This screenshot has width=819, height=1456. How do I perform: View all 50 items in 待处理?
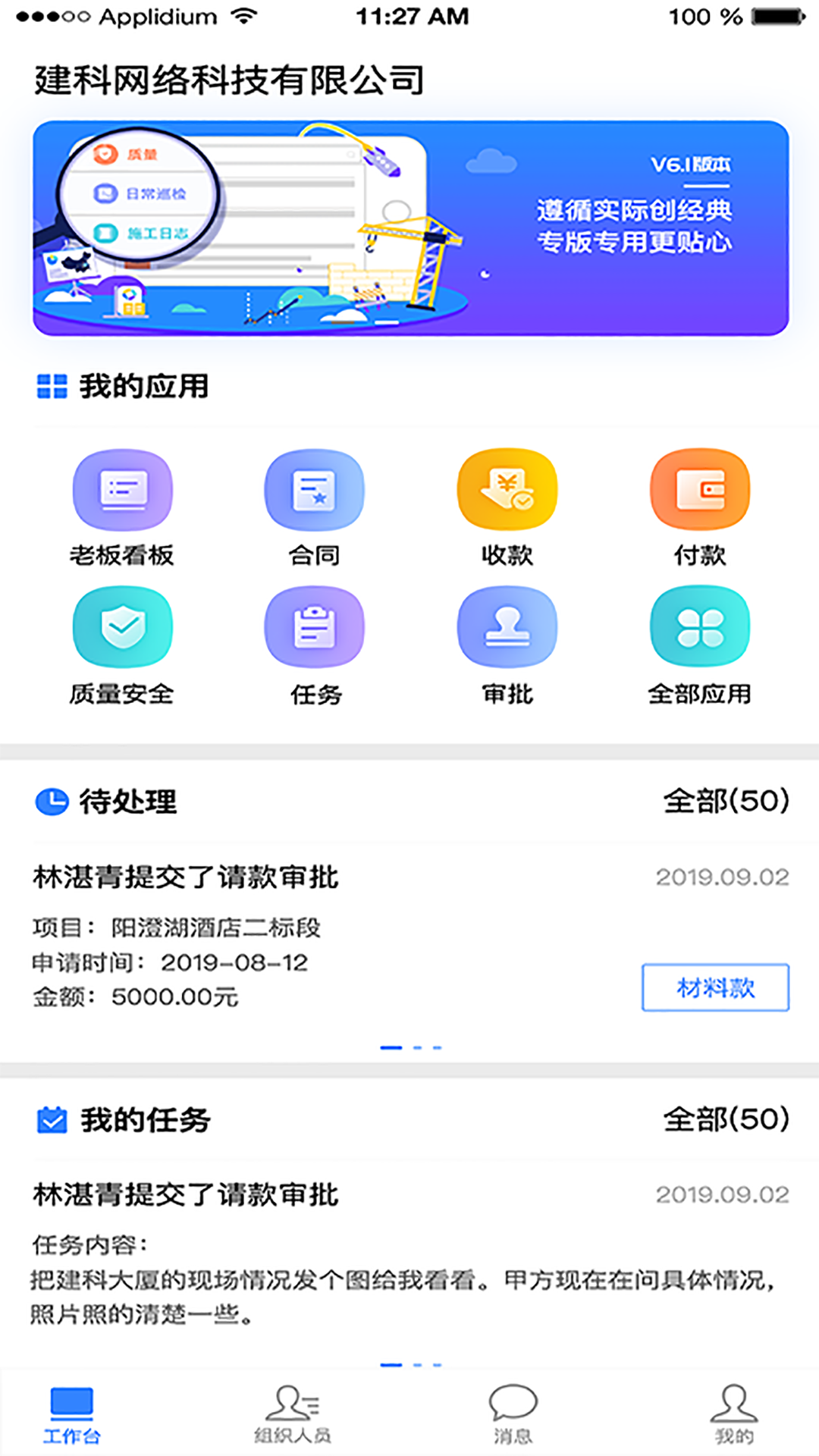(x=726, y=801)
